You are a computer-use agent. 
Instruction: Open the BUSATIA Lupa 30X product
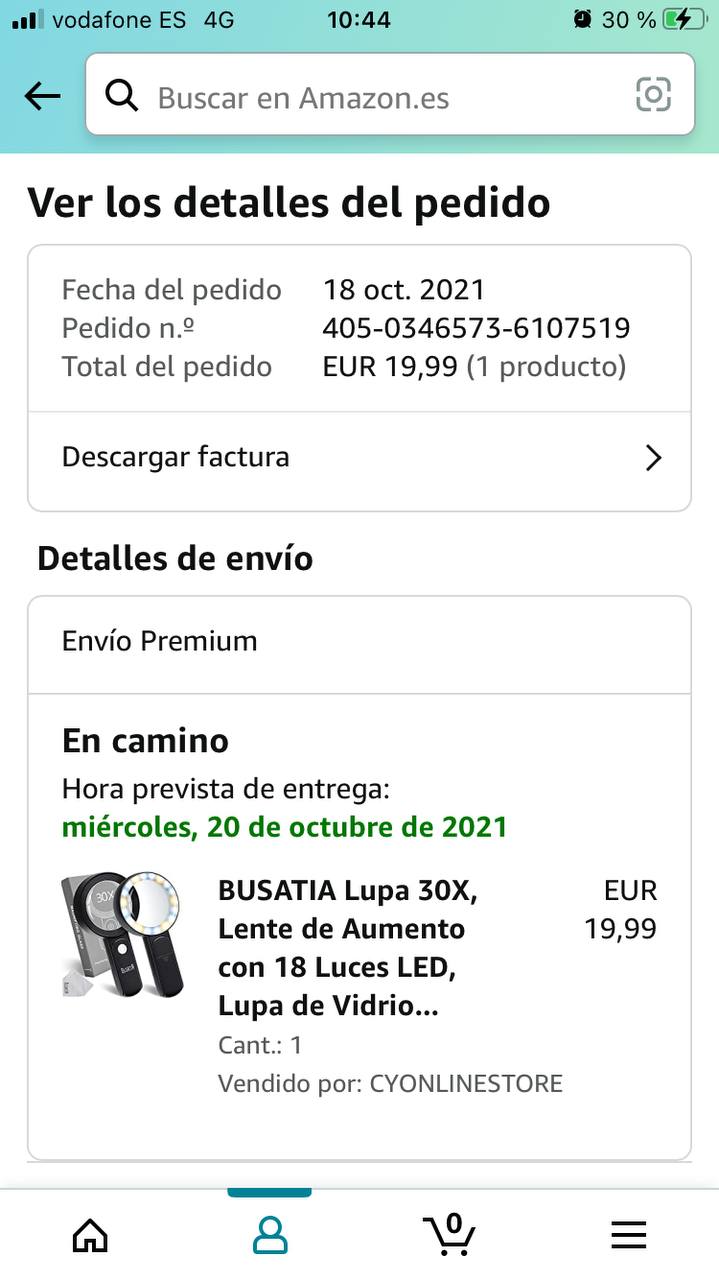(x=346, y=948)
